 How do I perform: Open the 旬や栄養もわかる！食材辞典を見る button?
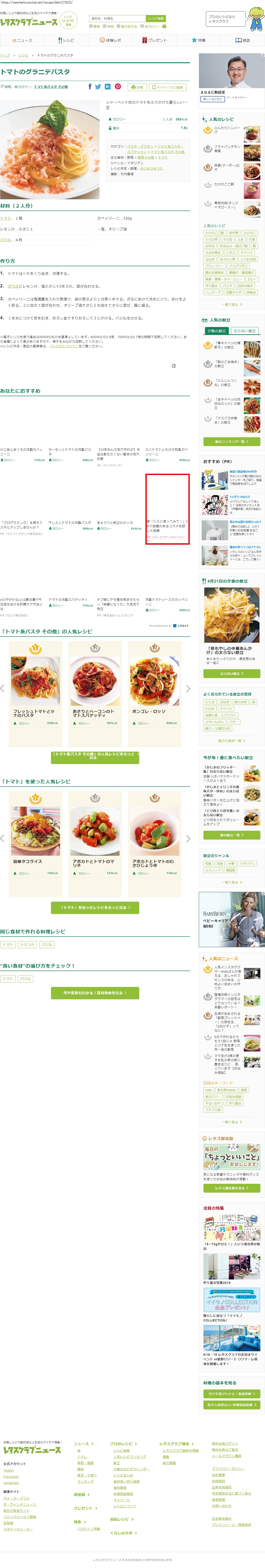pos(95,993)
